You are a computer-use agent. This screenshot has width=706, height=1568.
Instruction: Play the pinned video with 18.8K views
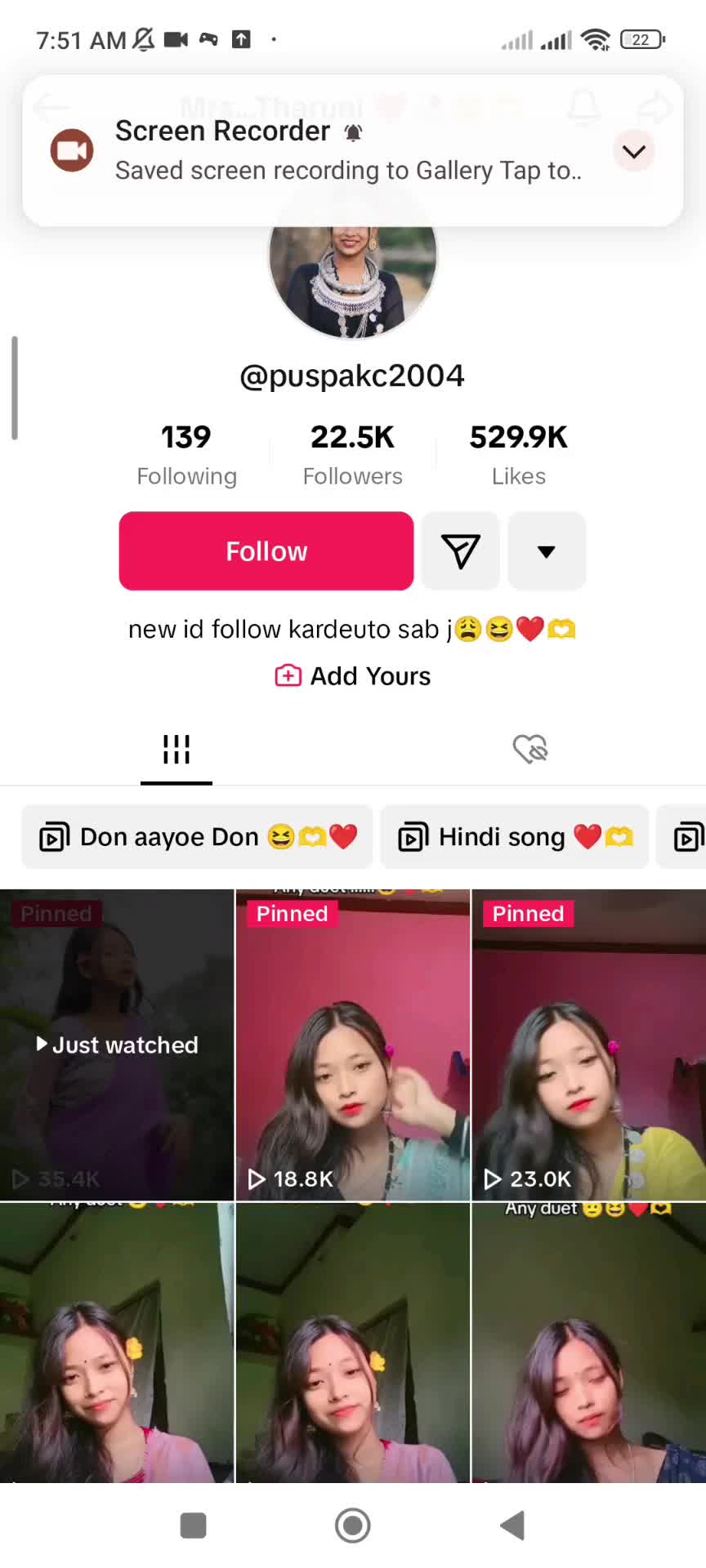(x=353, y=1045)
